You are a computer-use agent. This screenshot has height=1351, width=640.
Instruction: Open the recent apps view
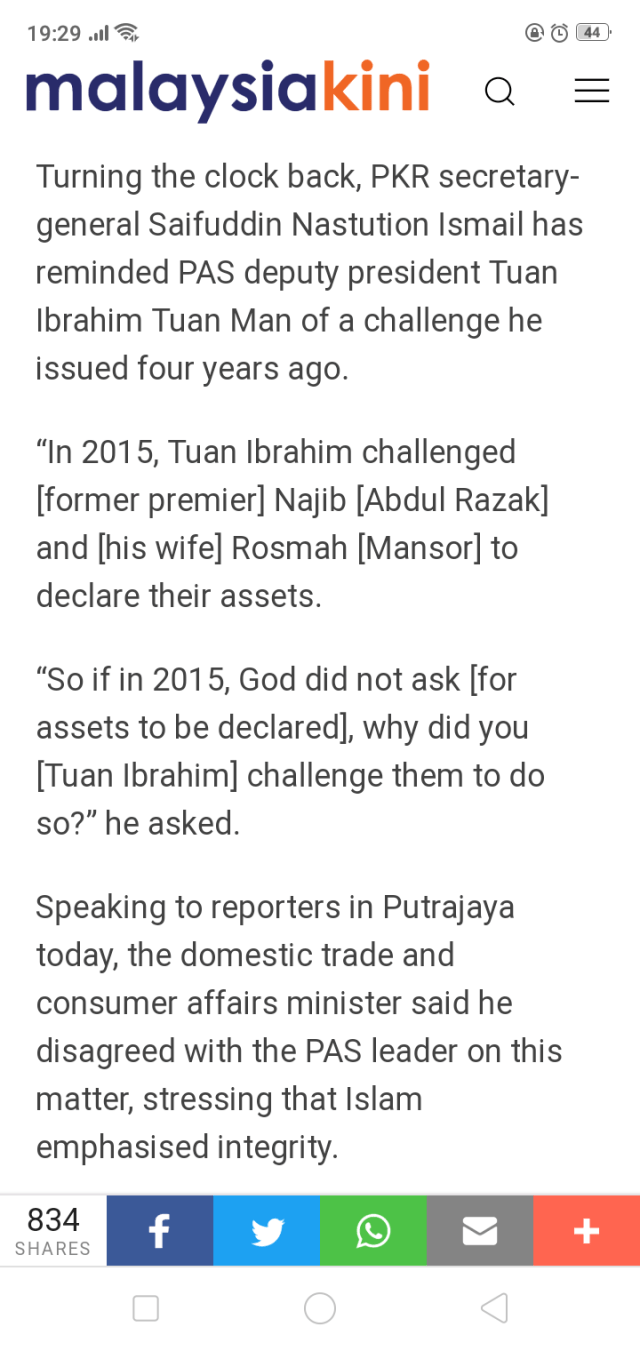point(146,1308)
